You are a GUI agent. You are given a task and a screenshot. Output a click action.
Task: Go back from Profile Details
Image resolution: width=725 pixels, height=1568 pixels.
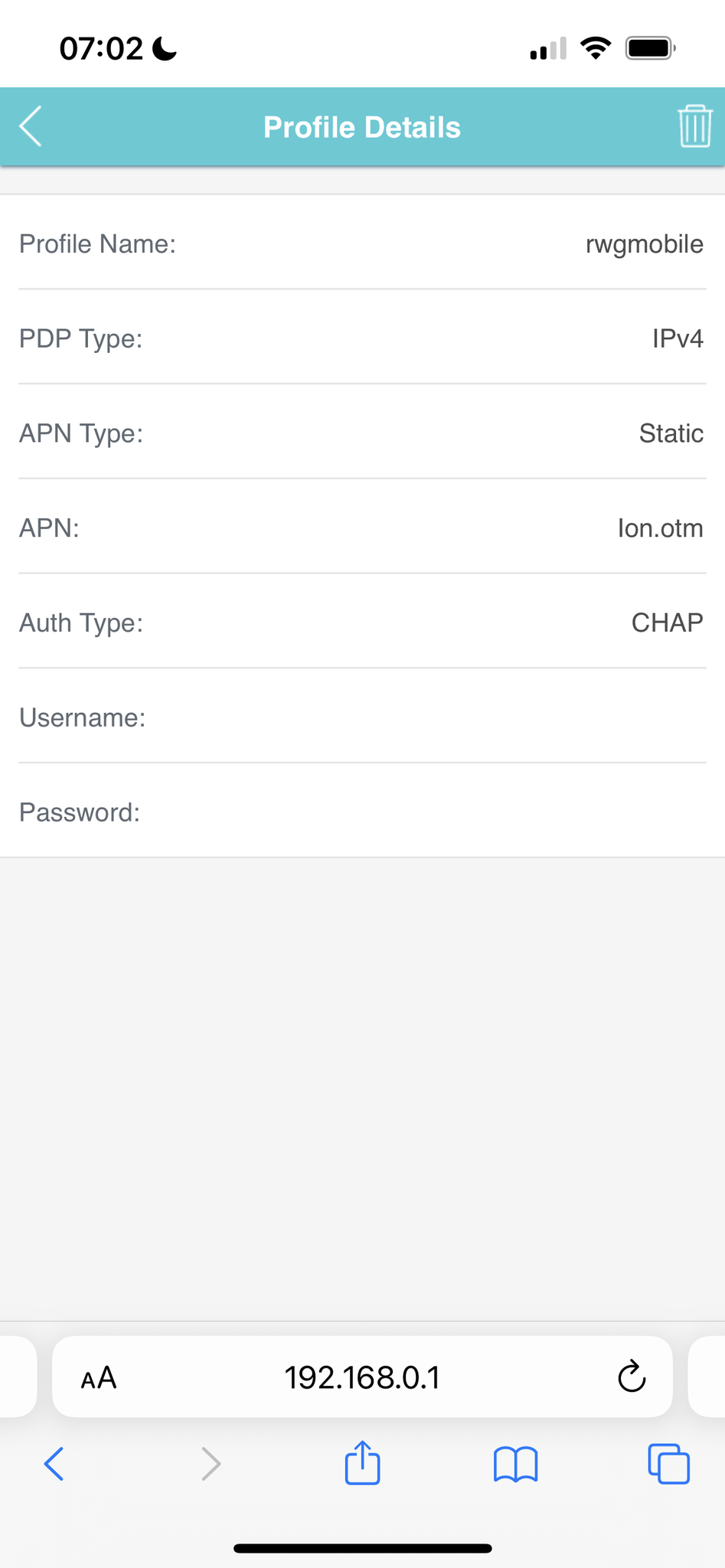point(31,126)
